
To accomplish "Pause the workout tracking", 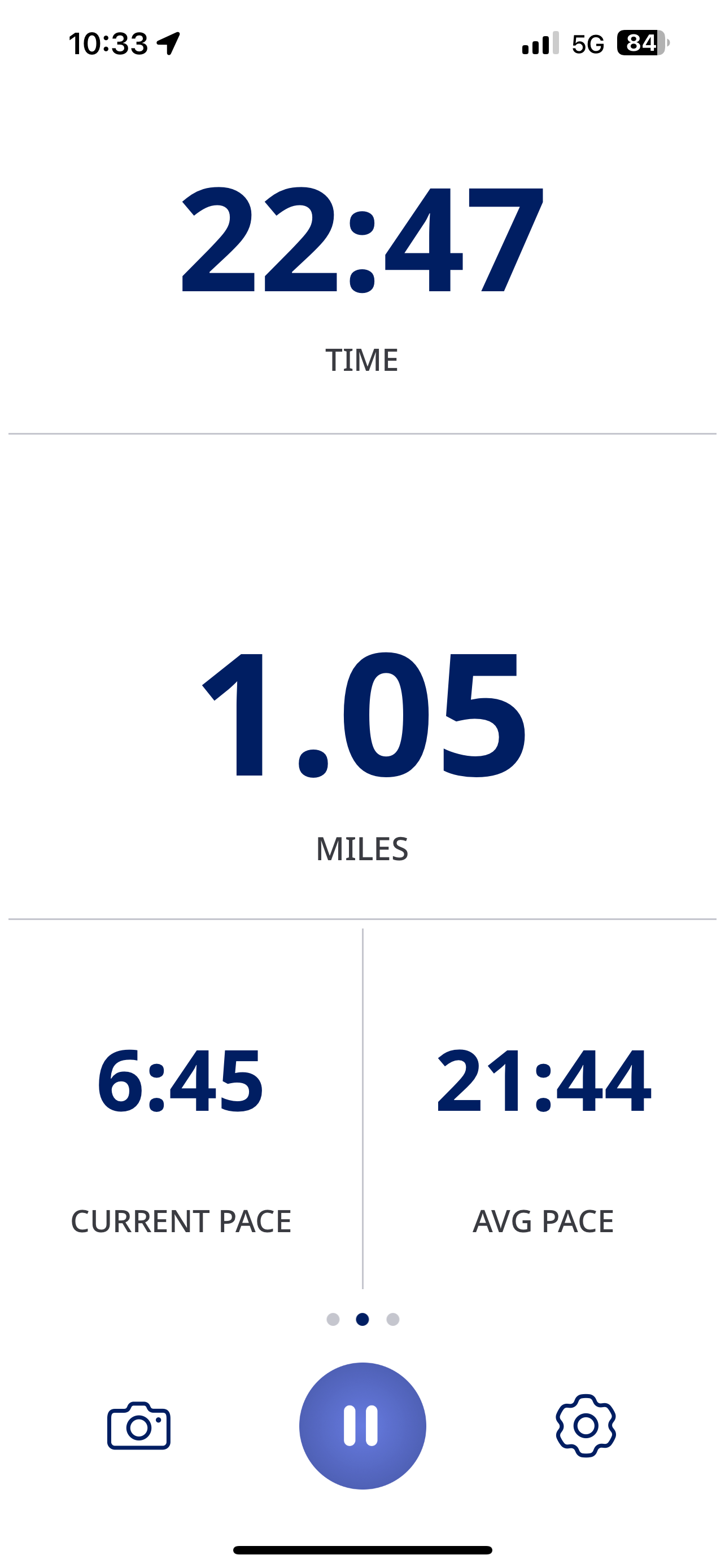I will (x=362, y=1426).
